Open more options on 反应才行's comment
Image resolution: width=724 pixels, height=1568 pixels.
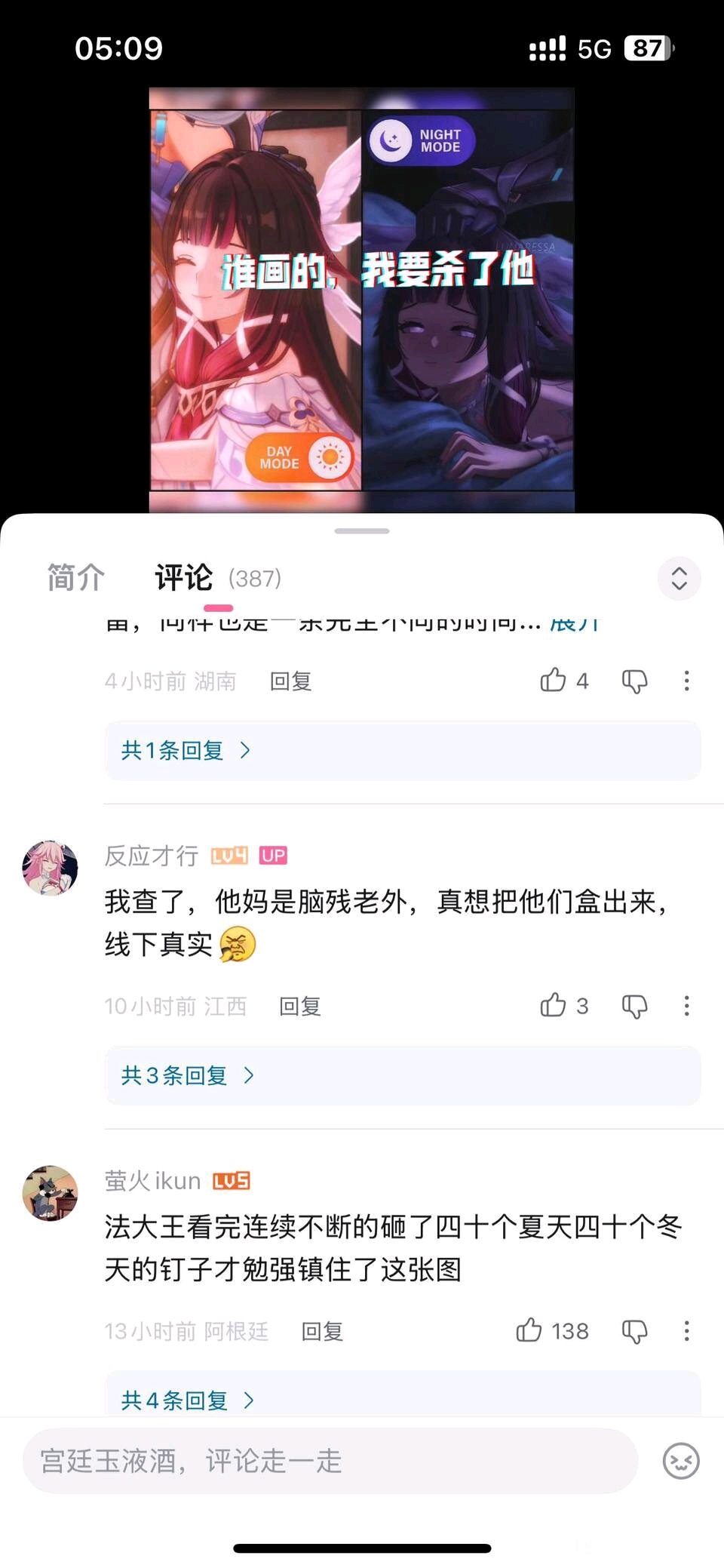point(686,1006)
